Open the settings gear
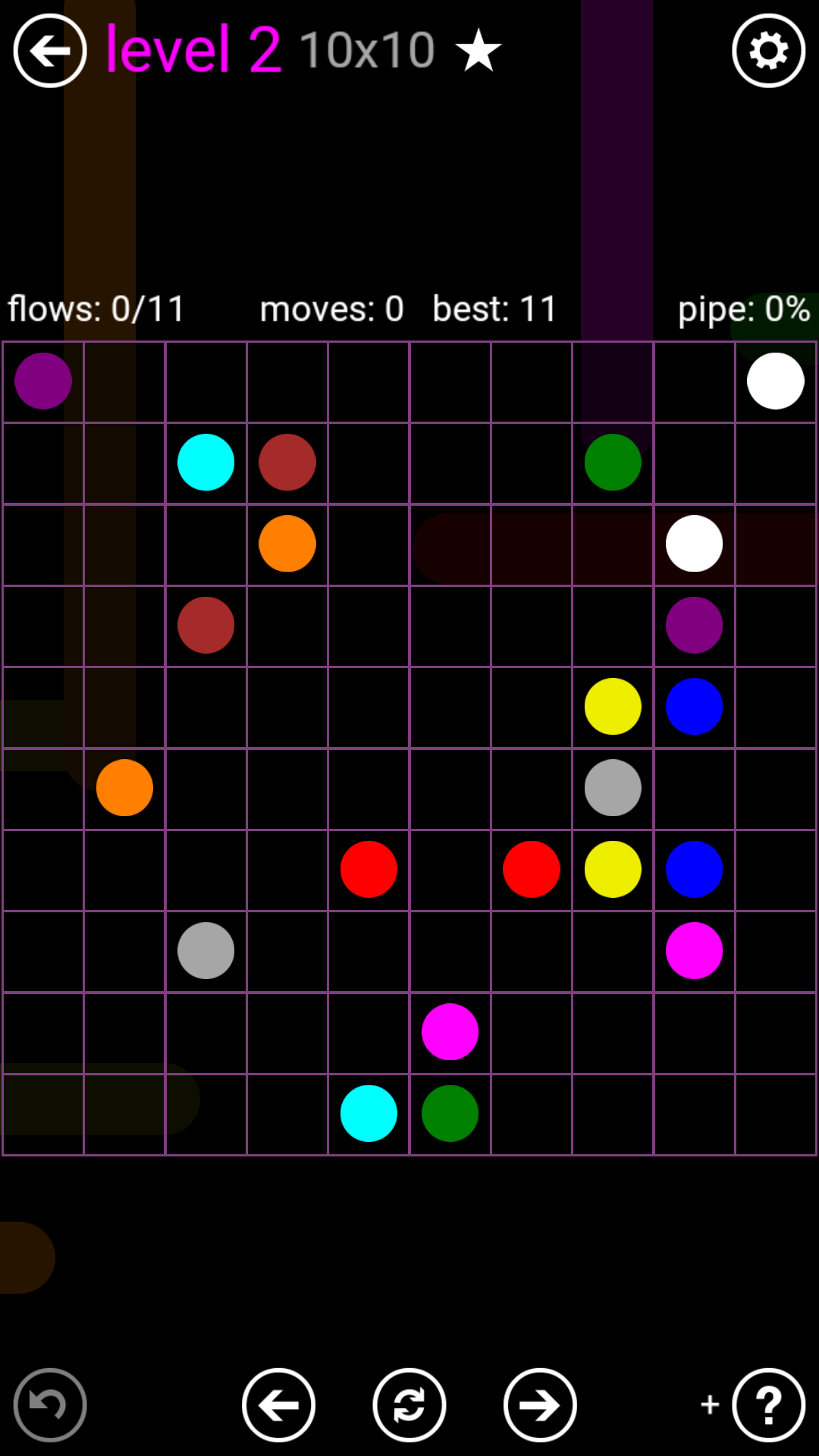819x1456 pixels. (768, 51)
